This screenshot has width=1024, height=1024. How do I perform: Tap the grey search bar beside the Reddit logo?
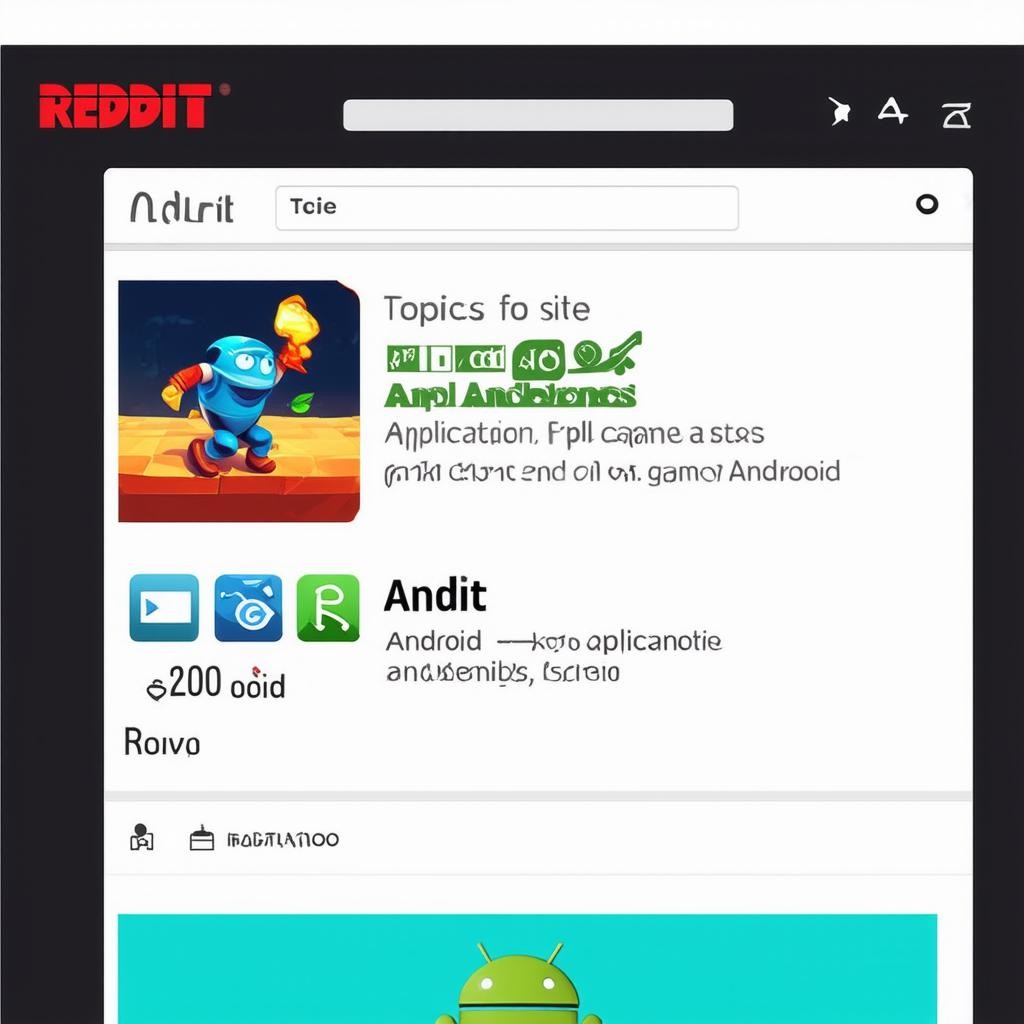pyautogui.click(x=538, y=115)
